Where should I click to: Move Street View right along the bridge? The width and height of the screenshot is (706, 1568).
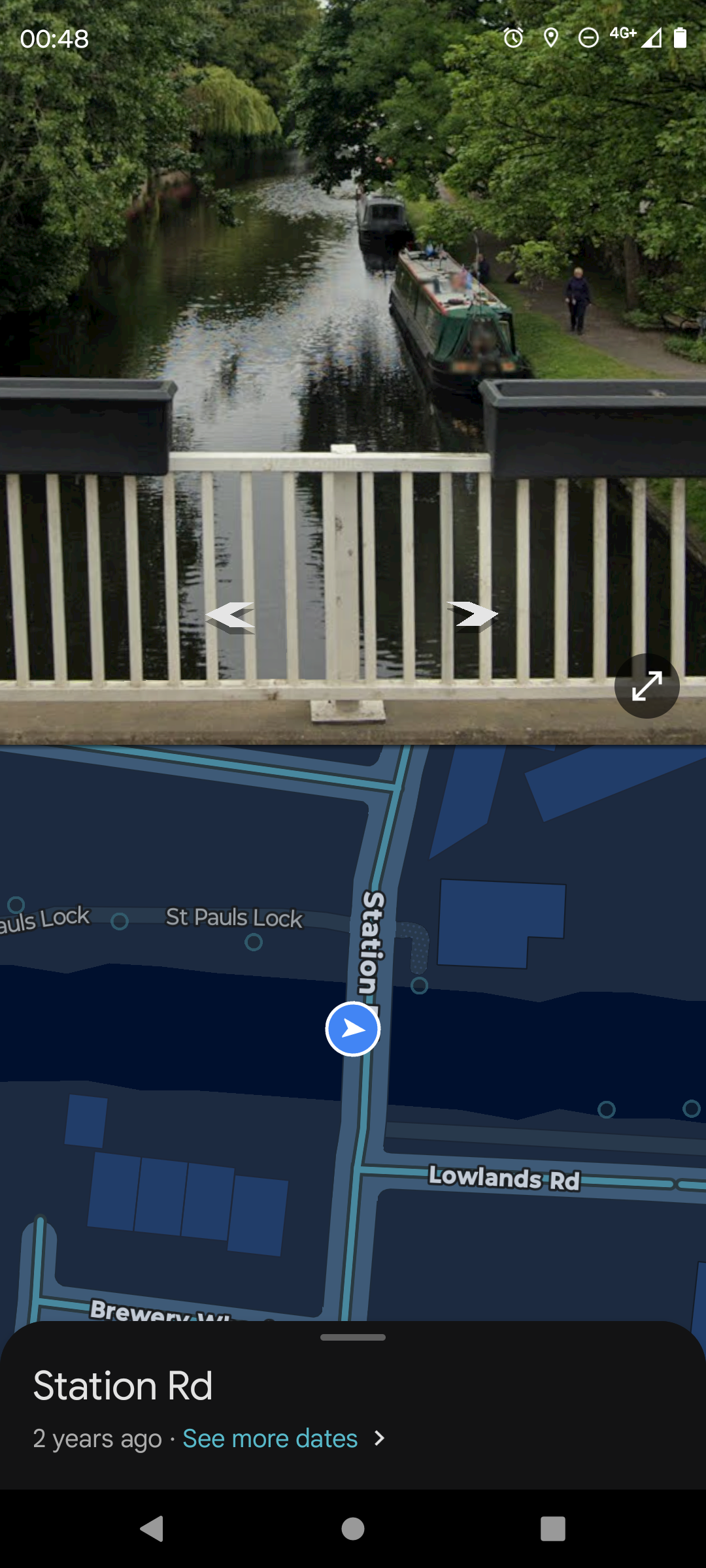(x=472, y=616)
